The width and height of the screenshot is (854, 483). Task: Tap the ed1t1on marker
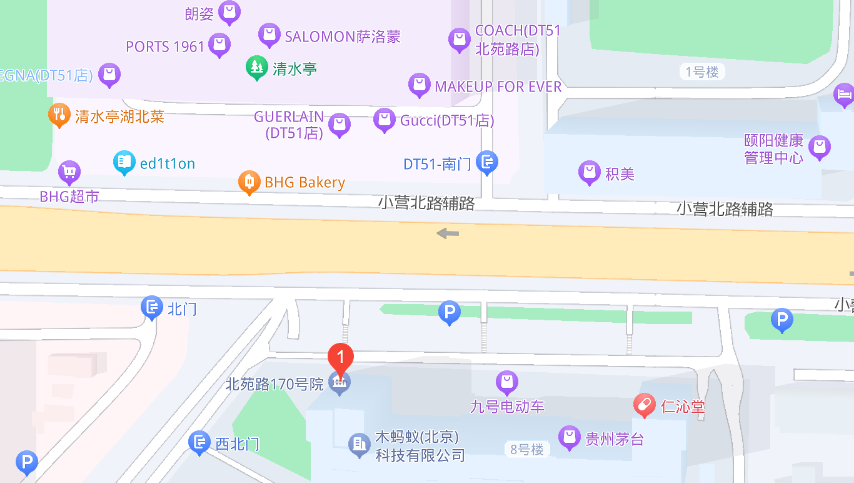[x=124, y=162]
